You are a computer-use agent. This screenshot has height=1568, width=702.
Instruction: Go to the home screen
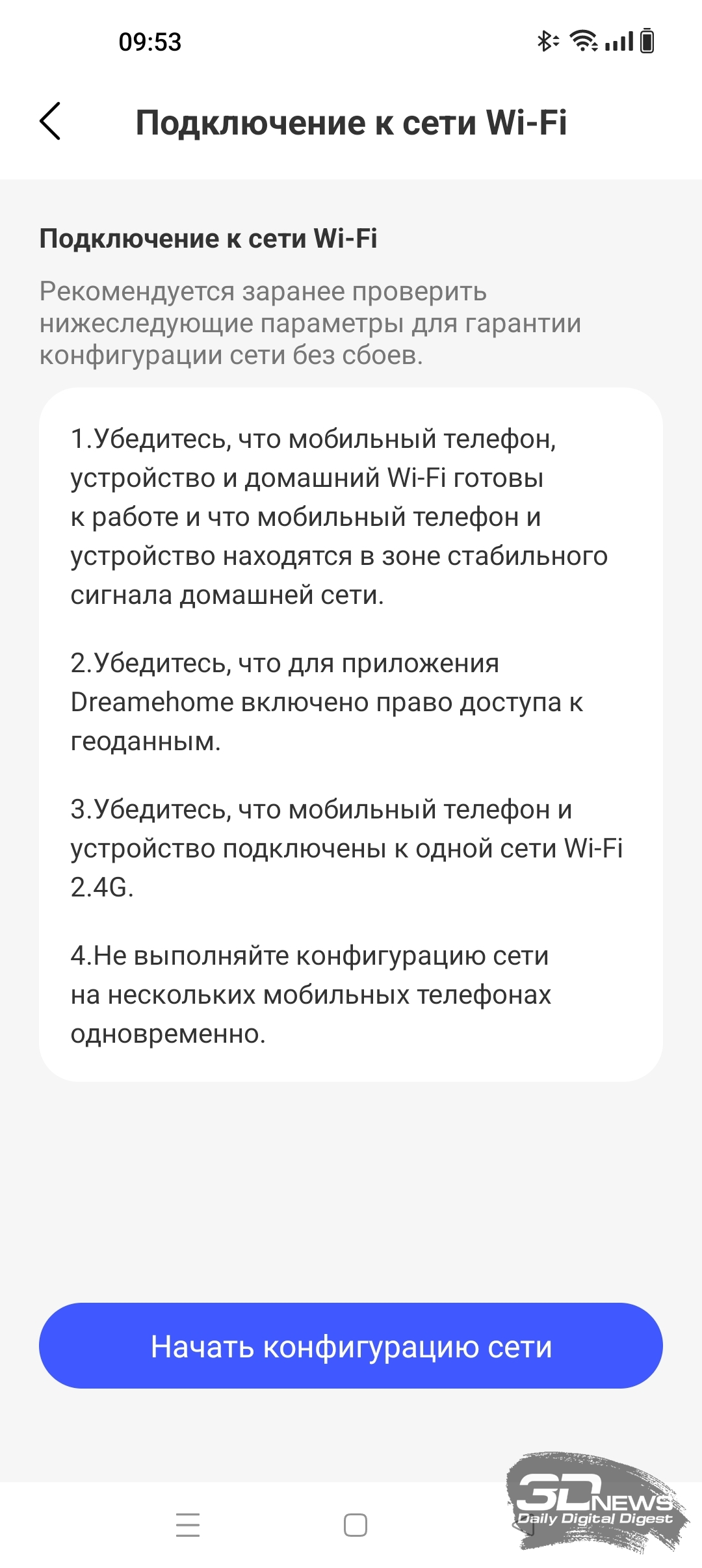tap(356, 1525)
